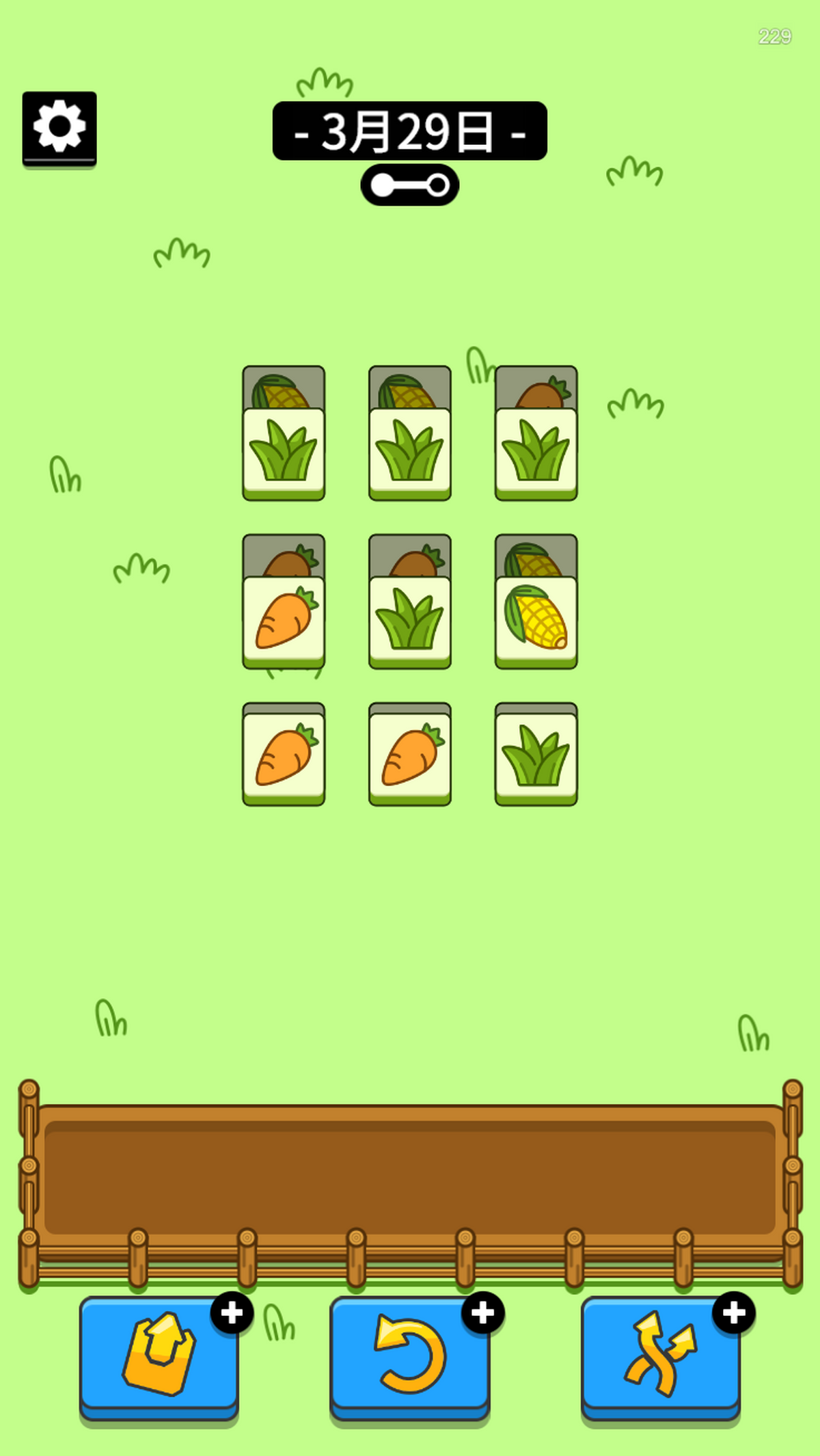Open the settings gear
The image size is (820, 1456).
click(x=59, y=127)
